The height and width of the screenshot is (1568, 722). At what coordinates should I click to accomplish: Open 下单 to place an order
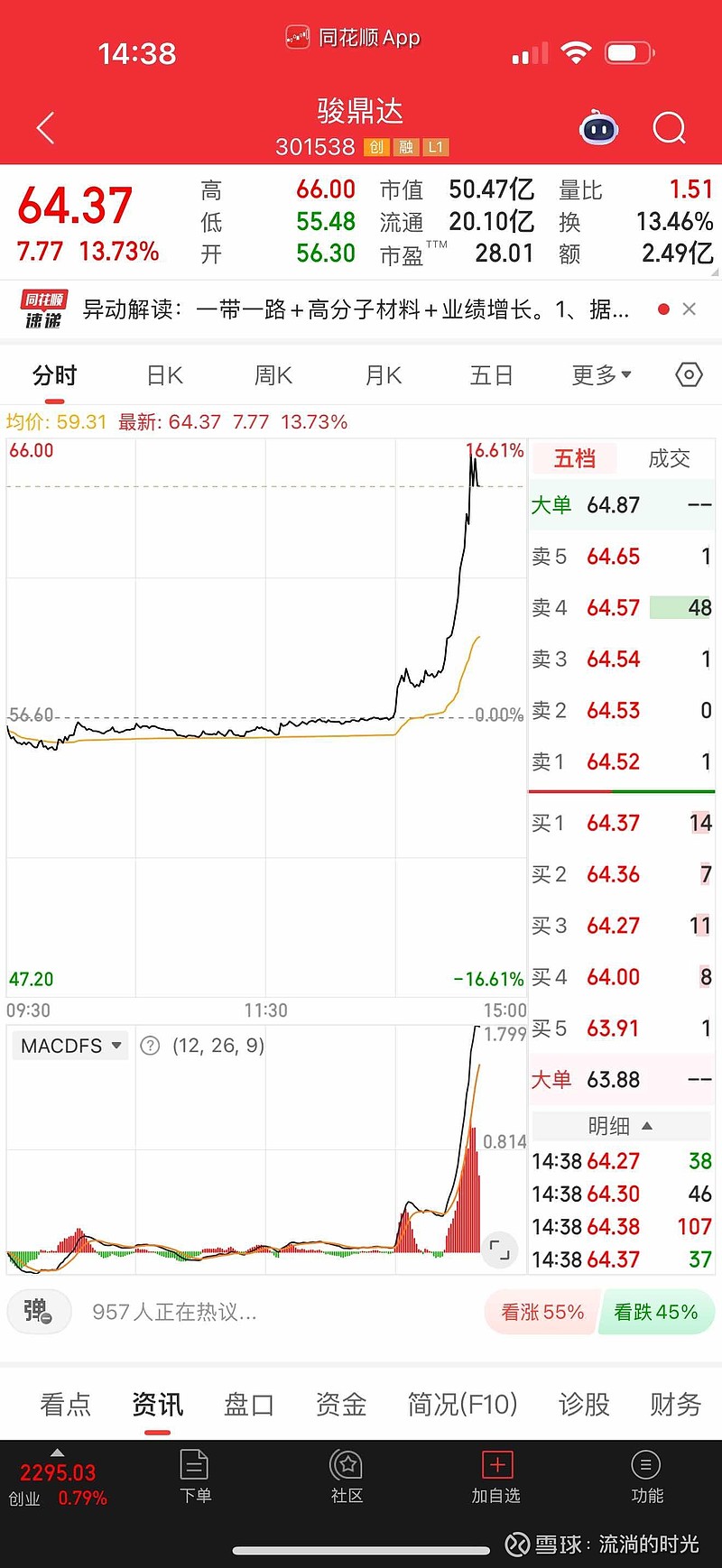(x=195, y=1478)
